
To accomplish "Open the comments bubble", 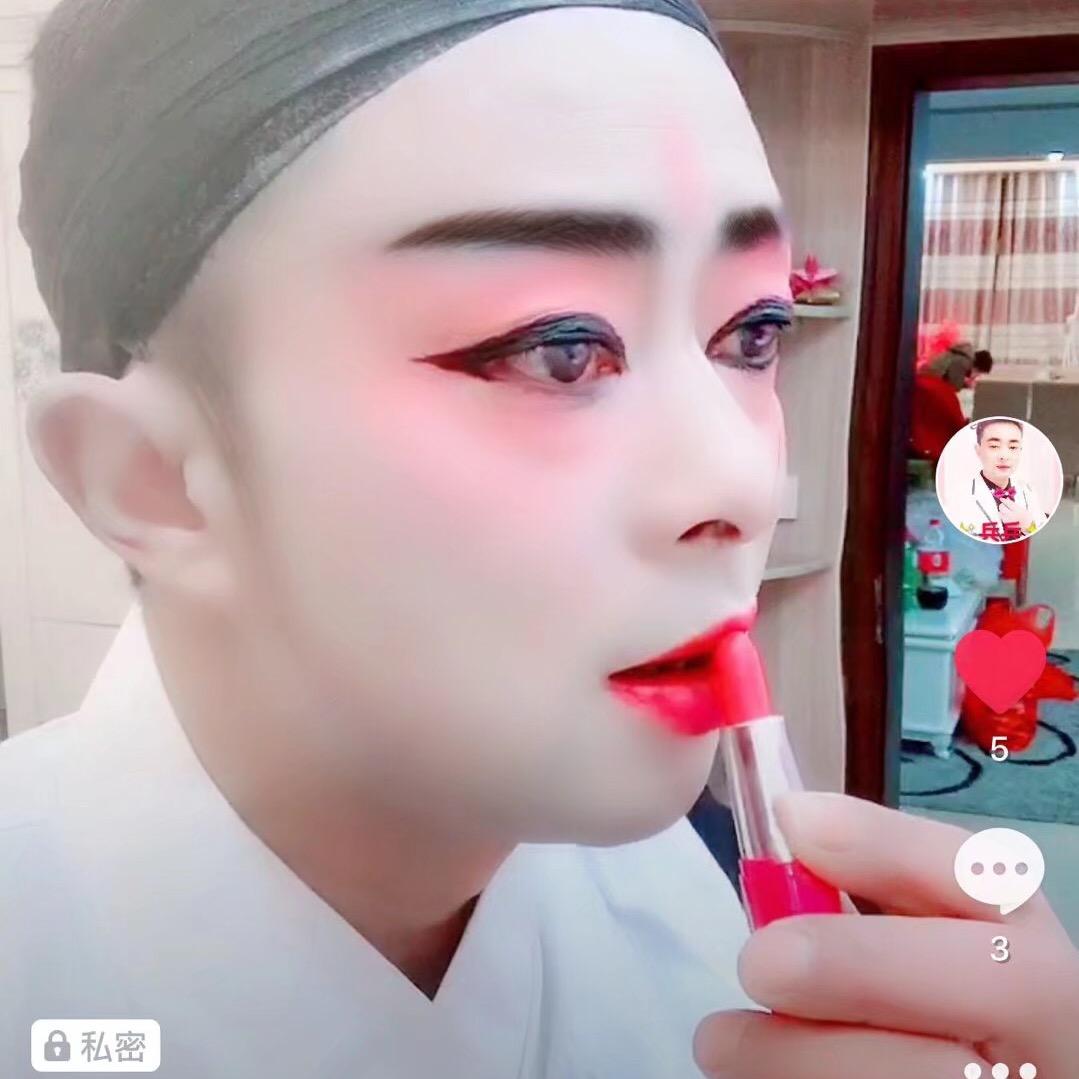I will [x=999, y=869].
